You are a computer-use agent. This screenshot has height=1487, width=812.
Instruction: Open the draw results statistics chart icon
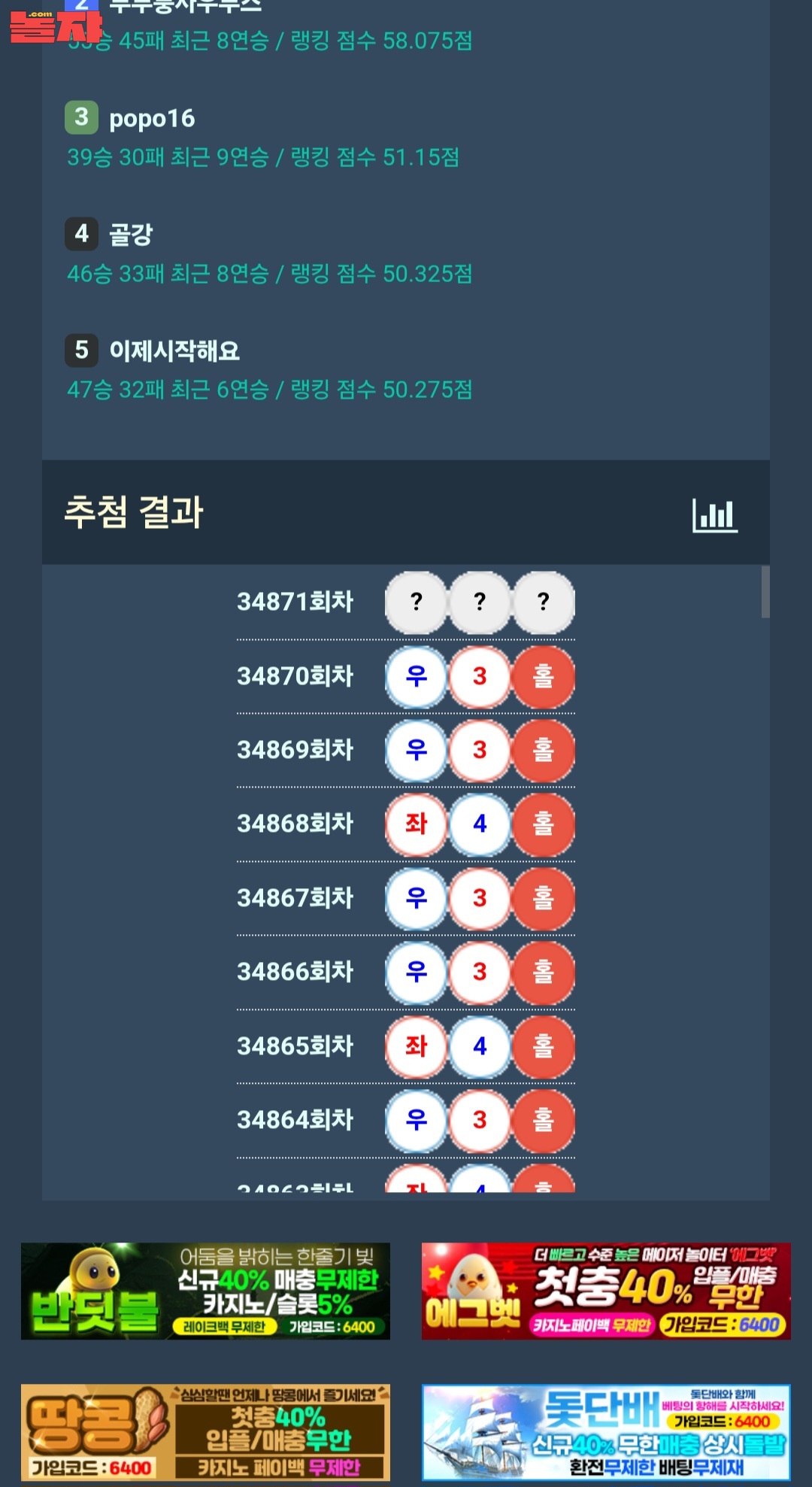(714, 515)
